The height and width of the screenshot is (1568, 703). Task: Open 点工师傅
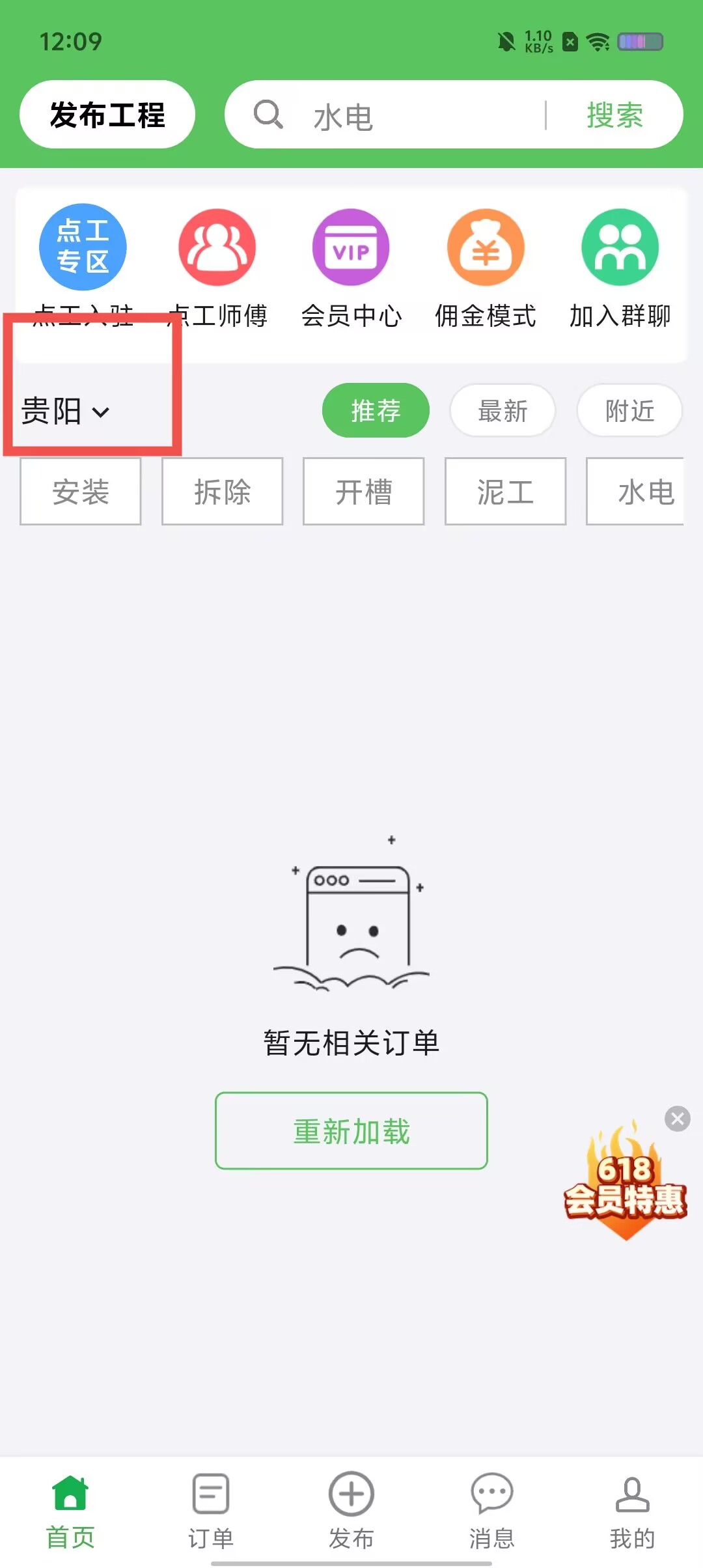coord(217,247)
